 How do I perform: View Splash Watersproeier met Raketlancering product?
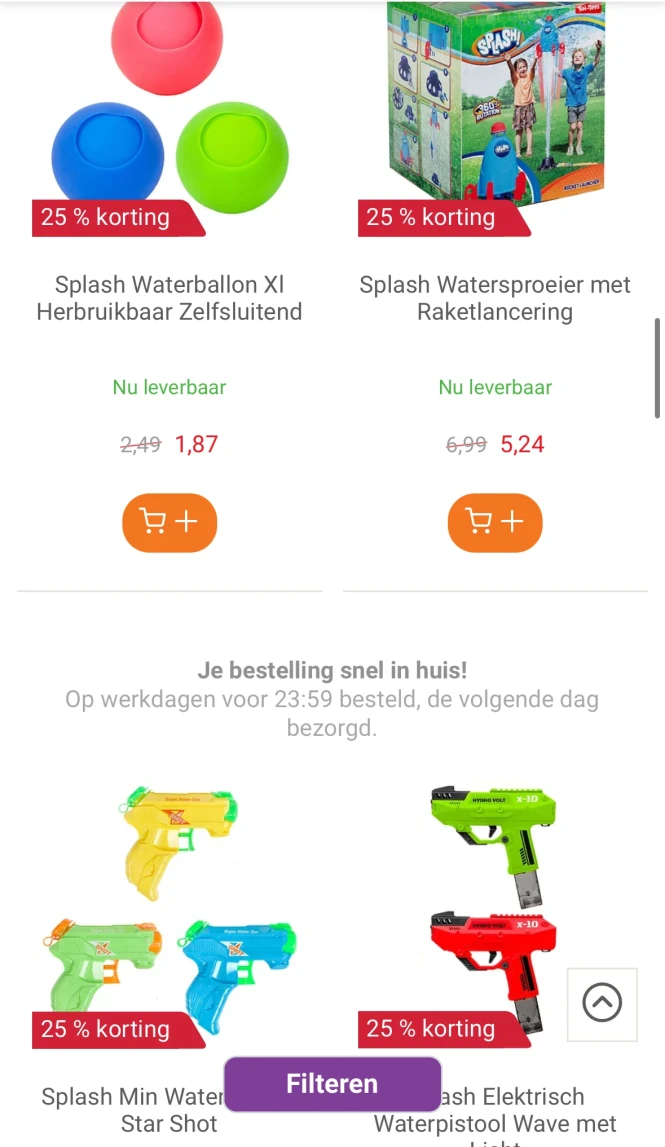point(494,298)
